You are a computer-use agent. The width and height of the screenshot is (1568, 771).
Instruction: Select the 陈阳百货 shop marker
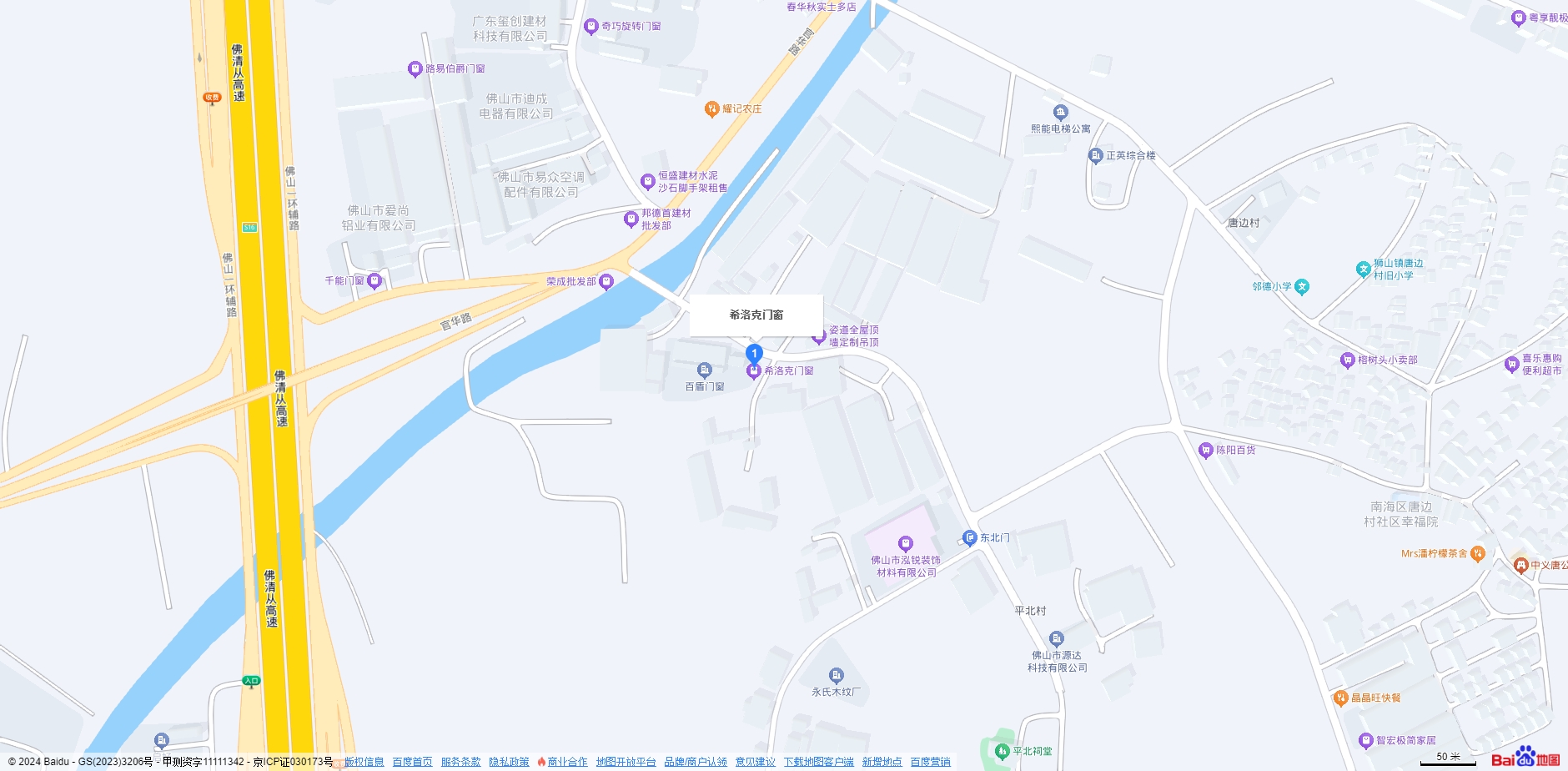(x=1205, y=451)
